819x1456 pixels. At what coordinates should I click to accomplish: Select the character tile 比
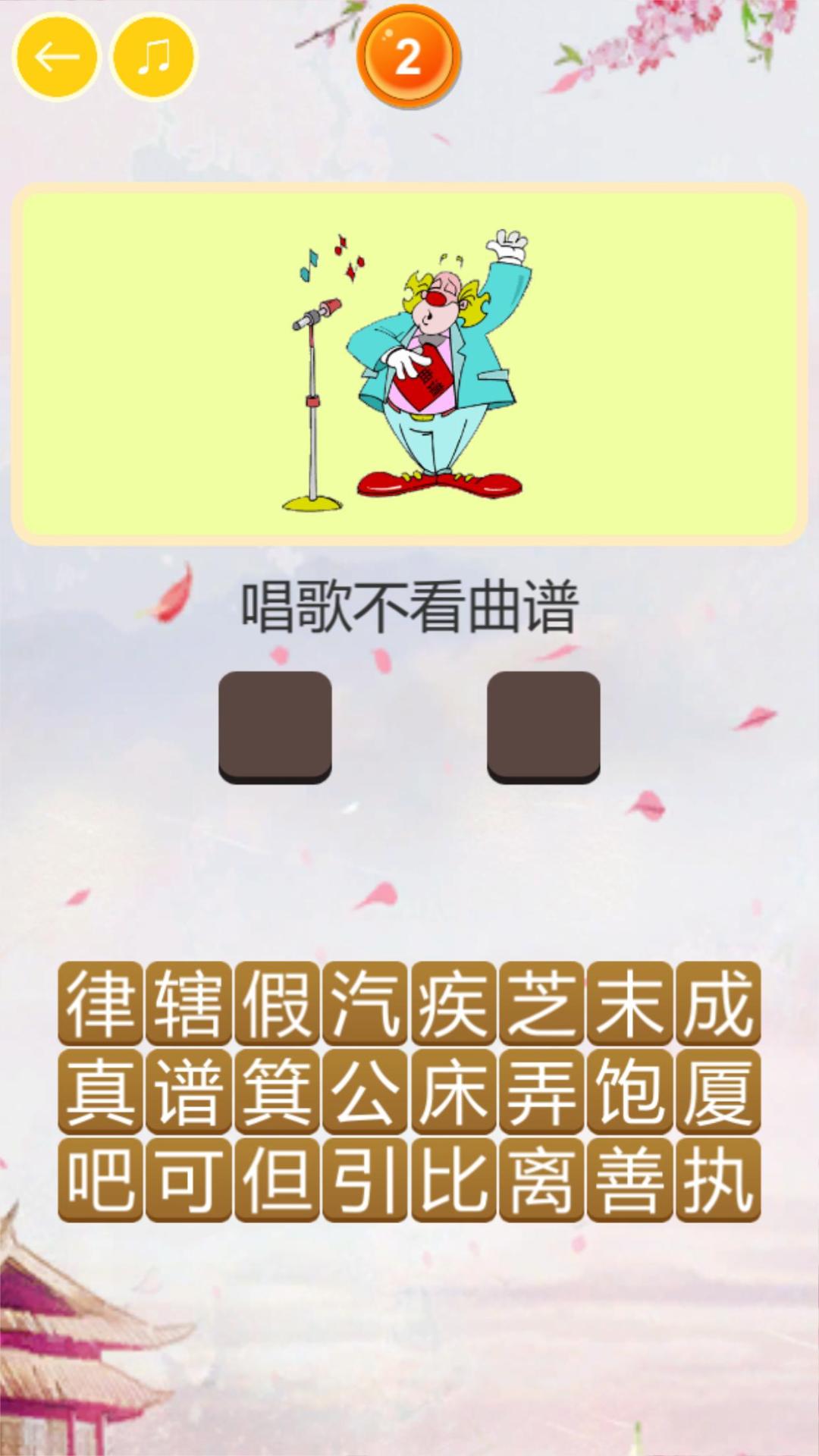[x=453, y=1179]
